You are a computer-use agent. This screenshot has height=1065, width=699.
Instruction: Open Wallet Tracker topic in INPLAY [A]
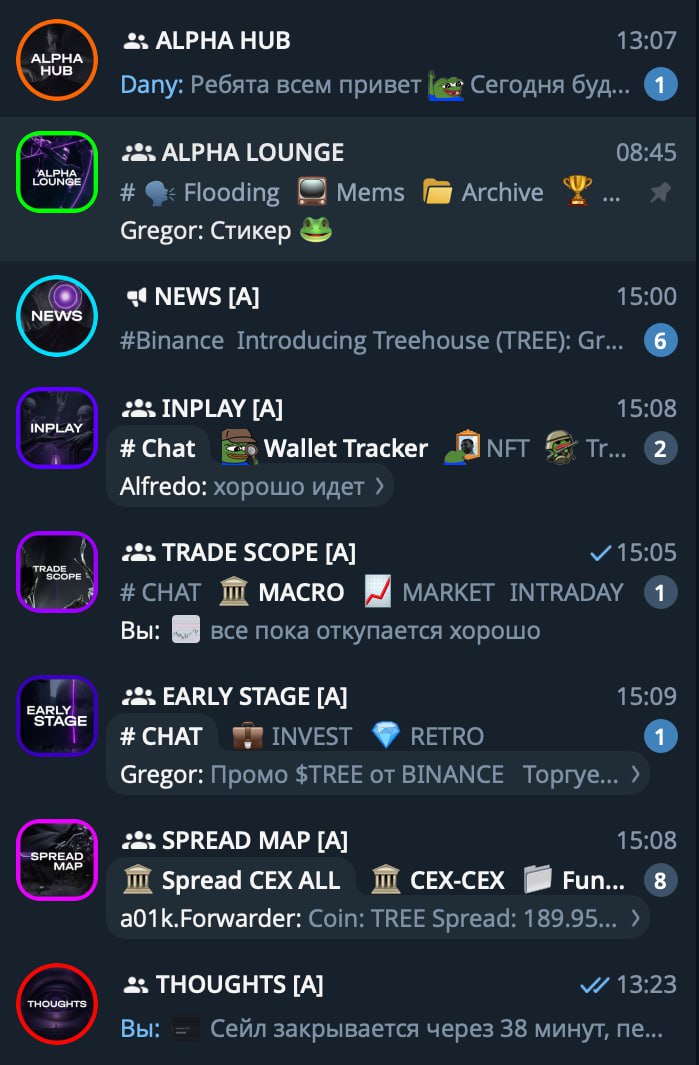(x=326, y=449)
